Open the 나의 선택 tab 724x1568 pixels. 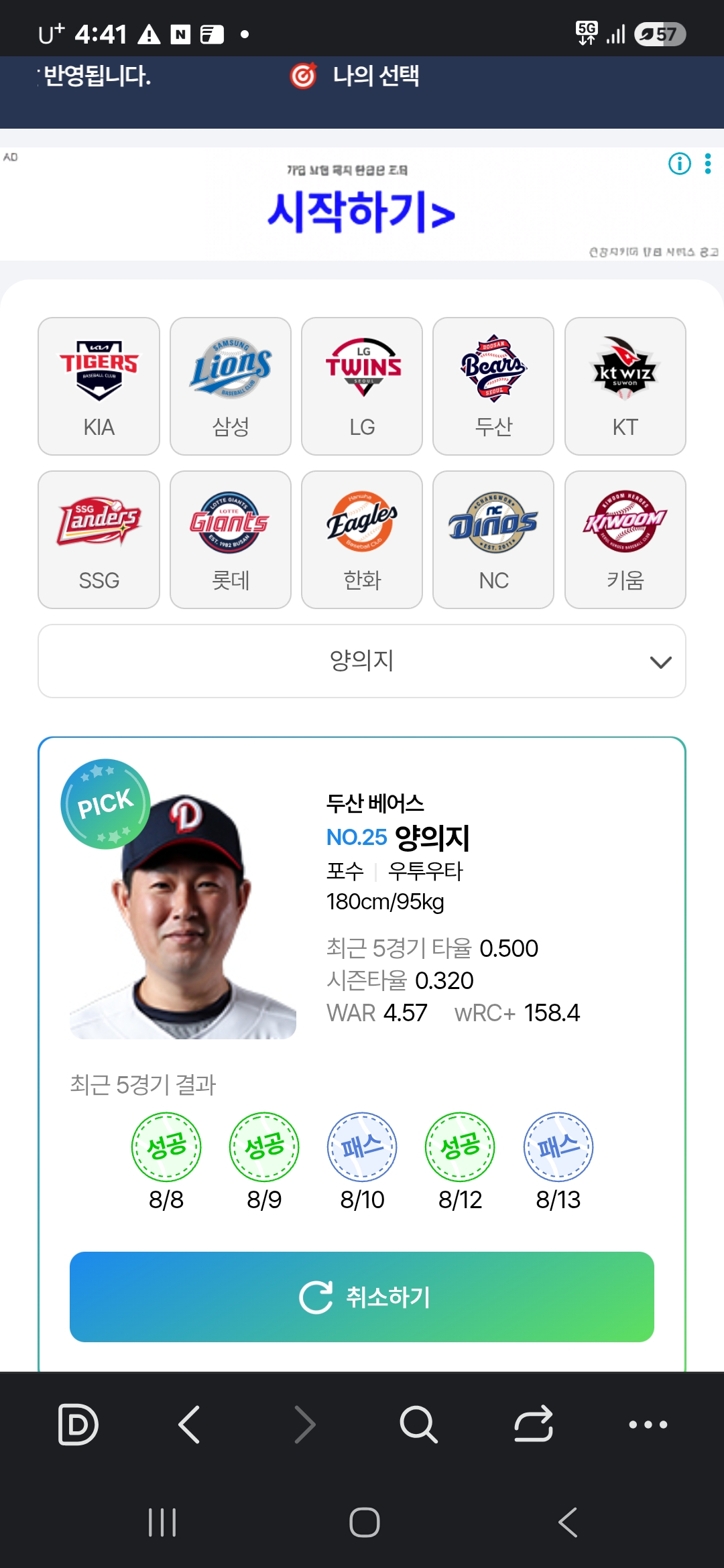pyautogui.click(x=355, y=76)
